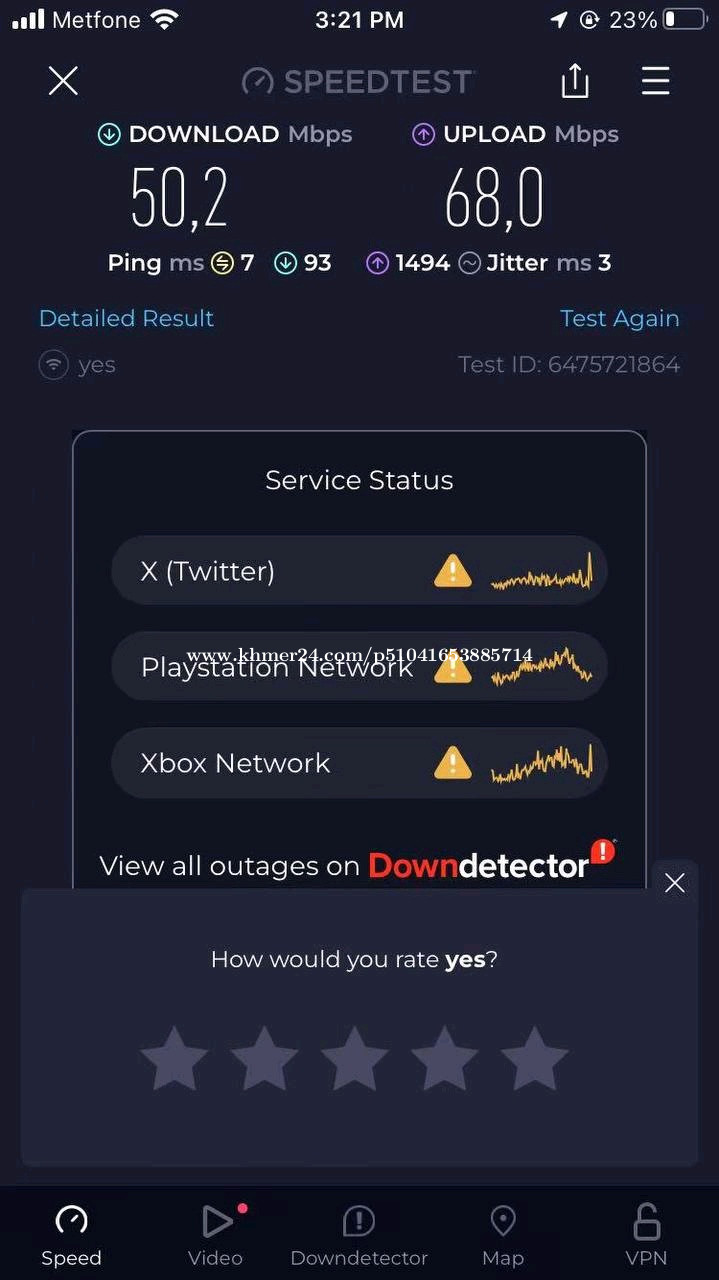Viewport: 719px width, 1280px height.
Task: Close the result with the X icon
Action: pos(63,81)
